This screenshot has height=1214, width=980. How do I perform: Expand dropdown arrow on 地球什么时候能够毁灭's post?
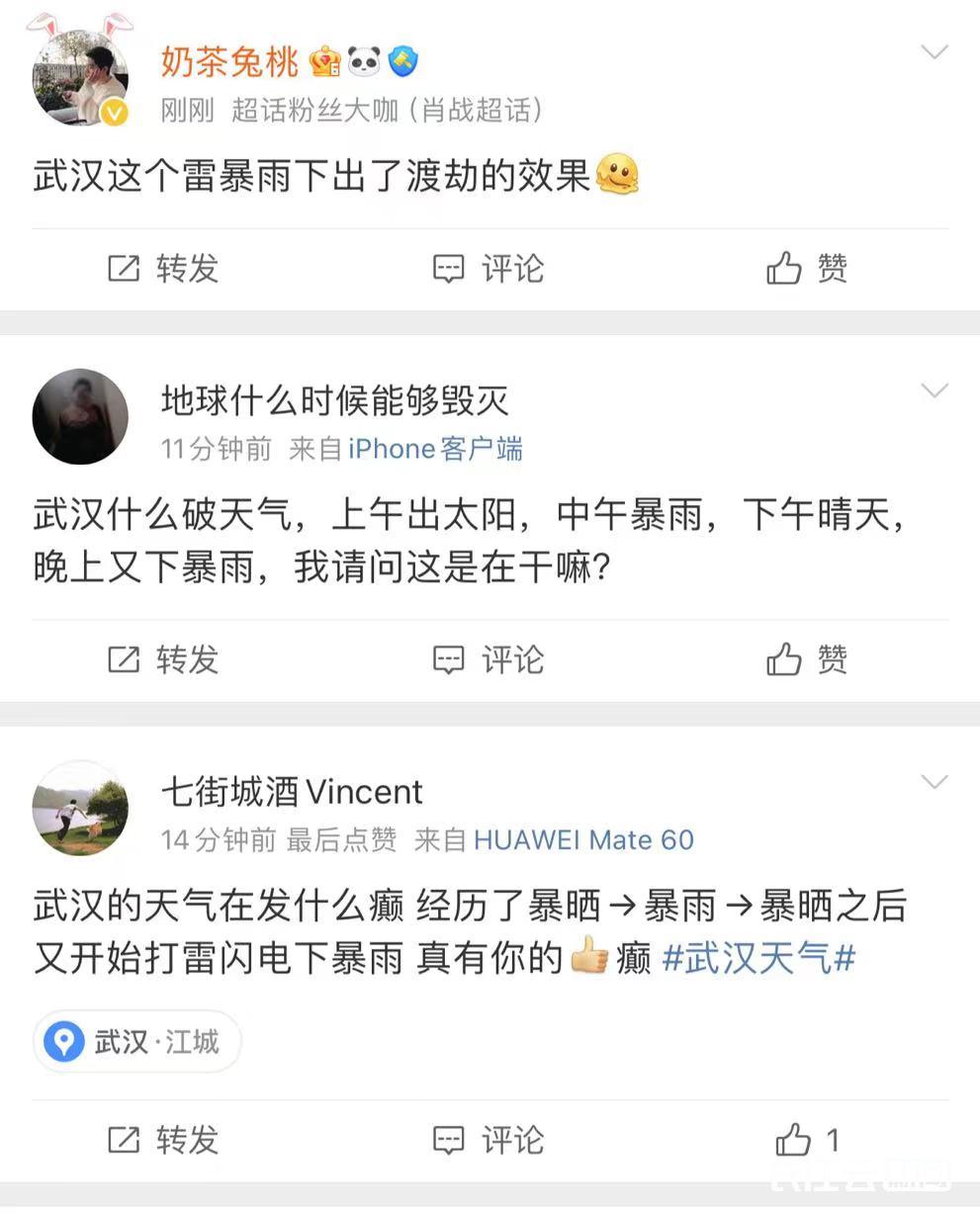935,391
